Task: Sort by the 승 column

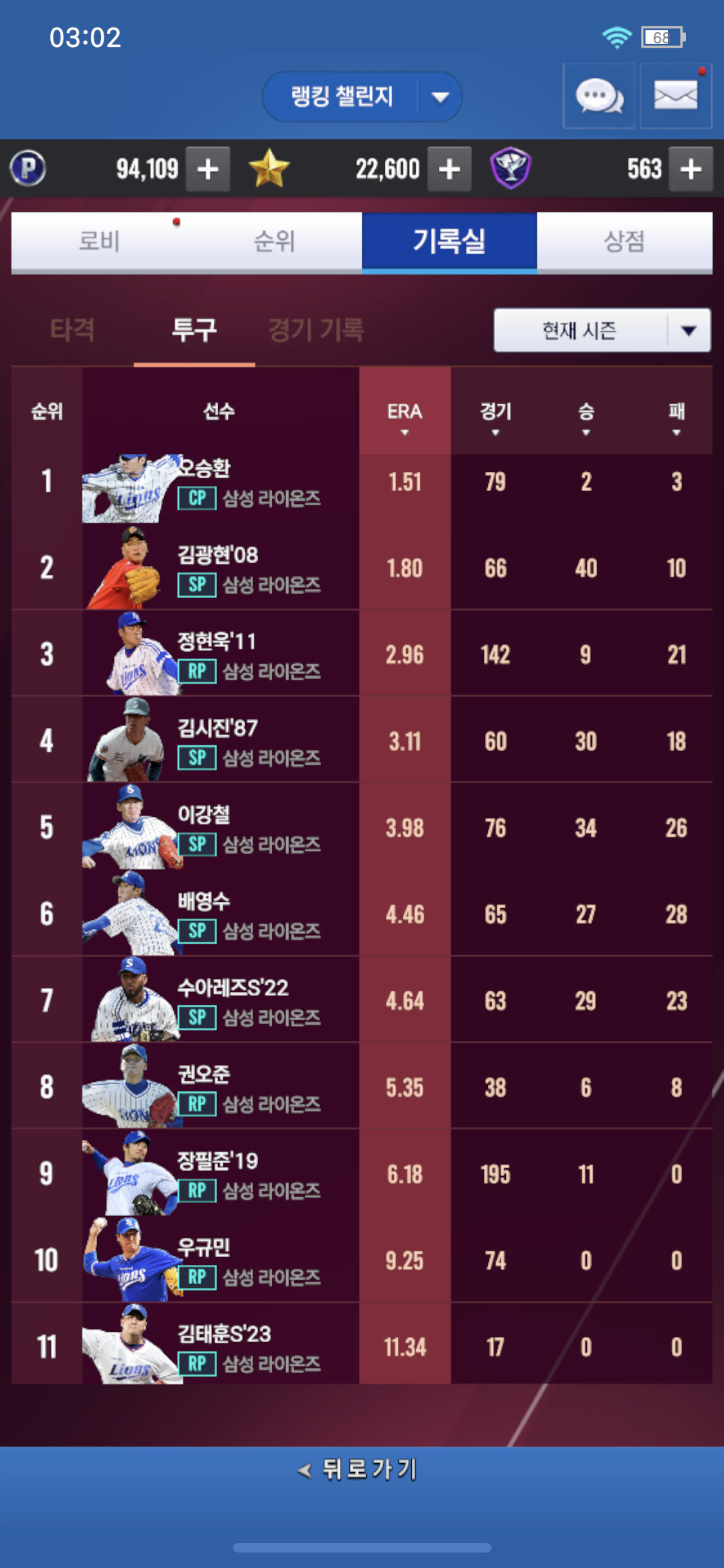Action: [586, 417]
